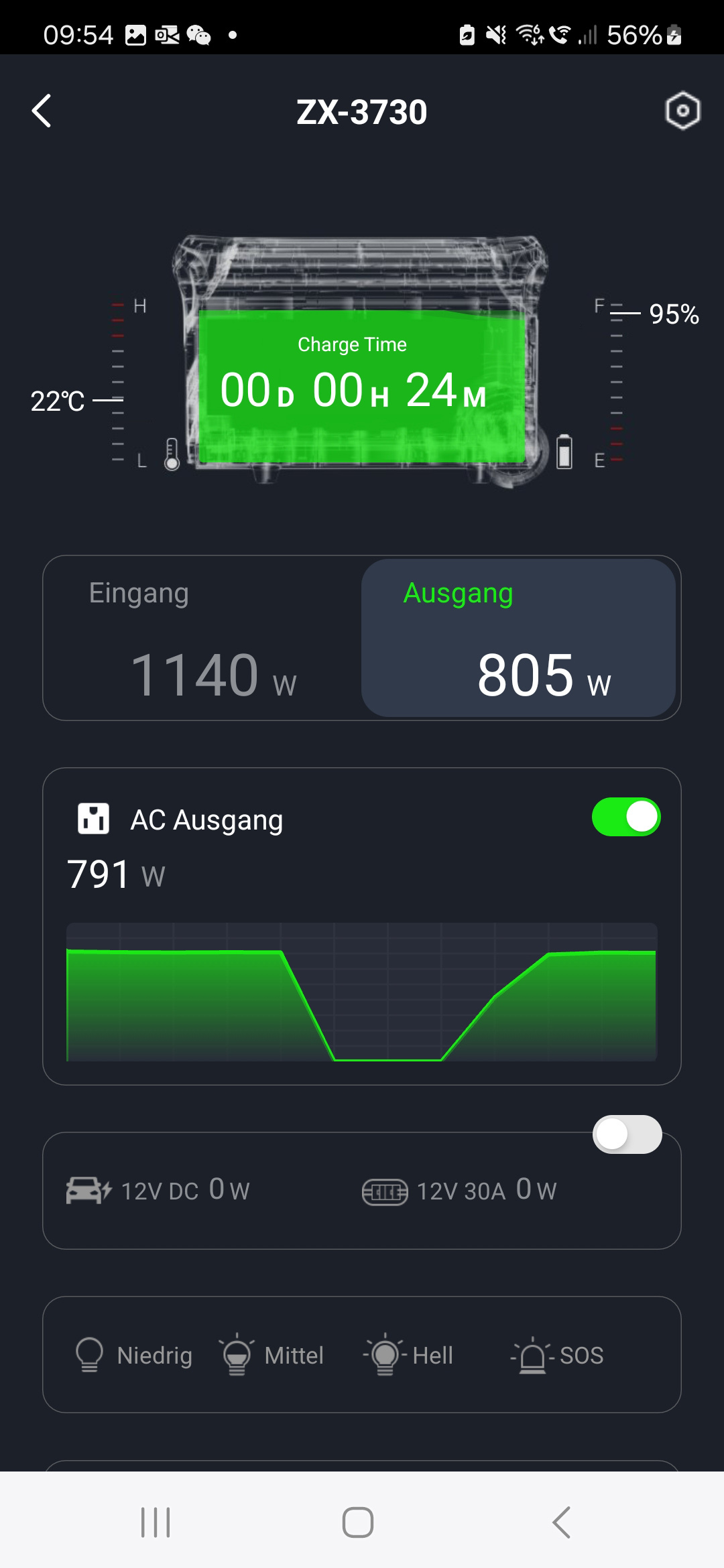Viewport: 724px width, 1568px height.
Task: Activate the SOS light mode
Action: [558, 1355]
